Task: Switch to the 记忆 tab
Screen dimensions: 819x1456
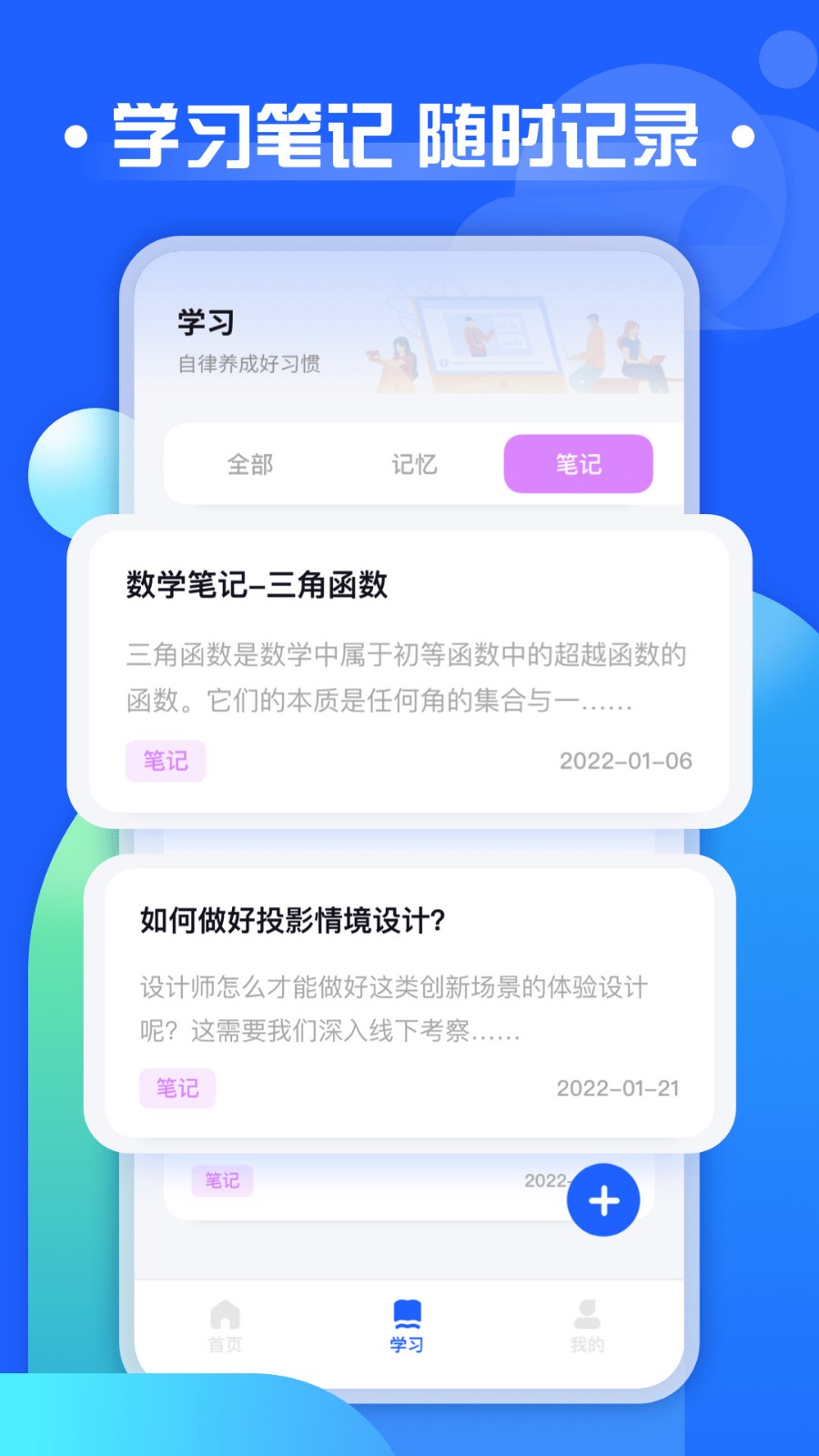Action: [x=412, y=464]
